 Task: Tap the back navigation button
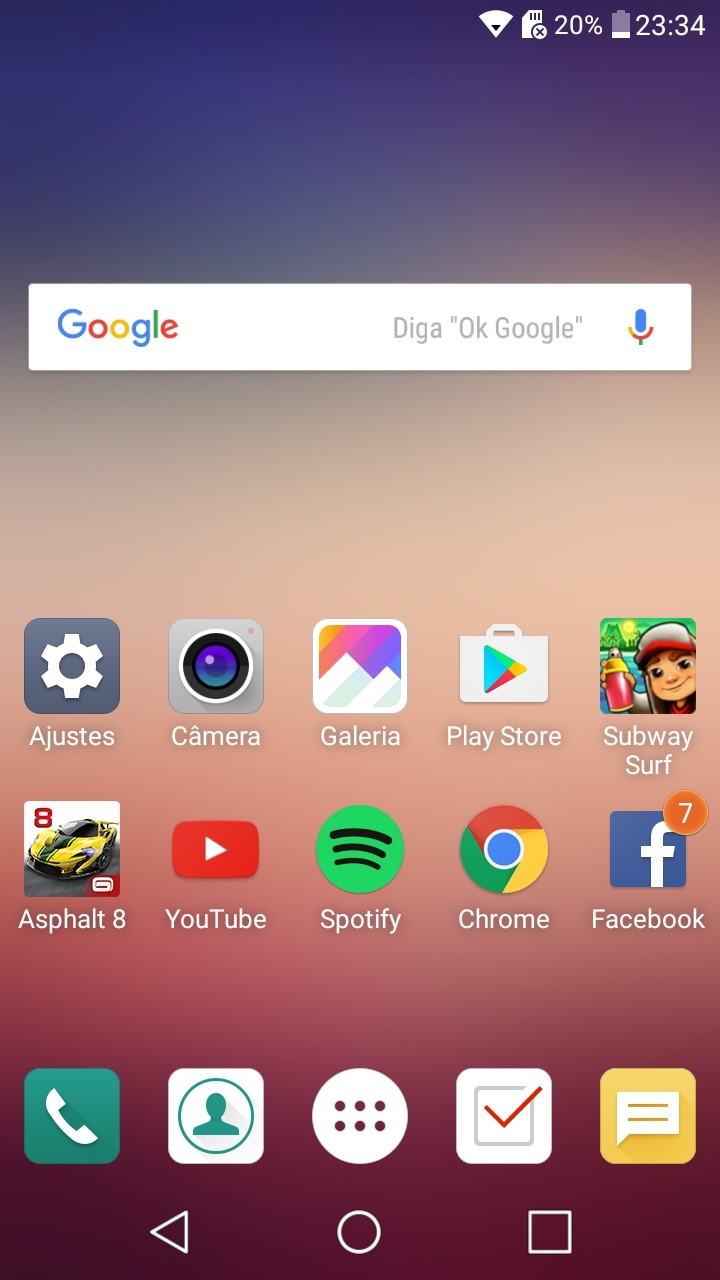tap(170, 1232)
